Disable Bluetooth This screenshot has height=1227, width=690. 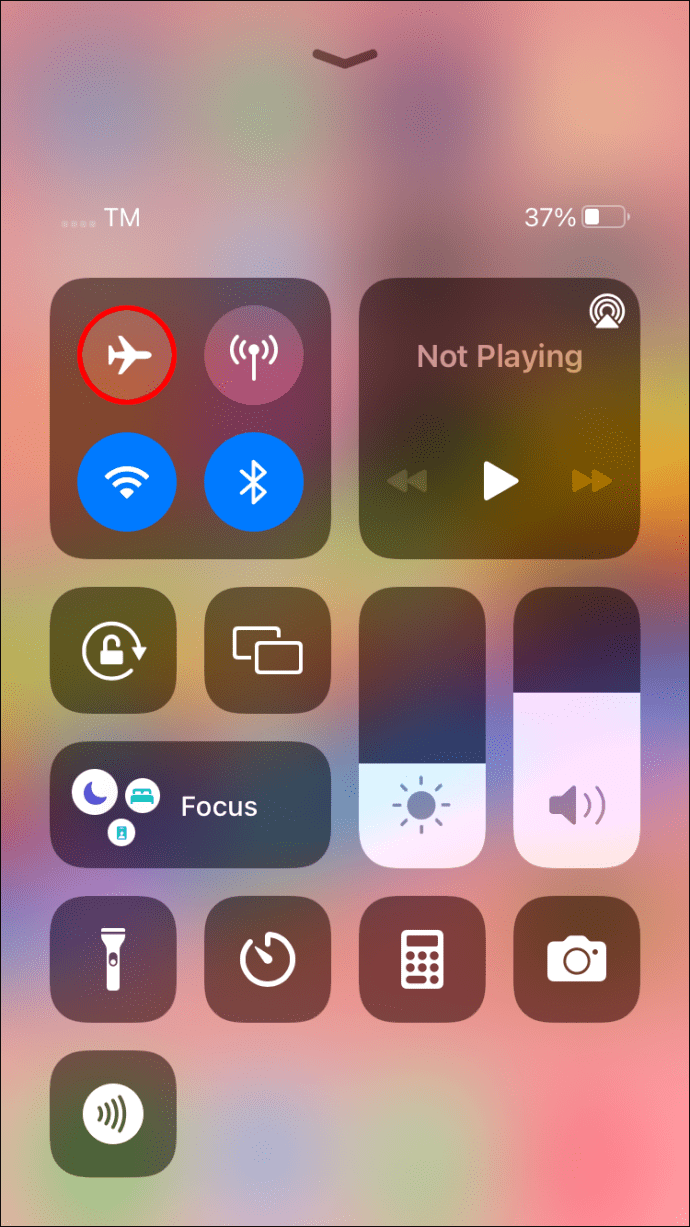[253, 482]
